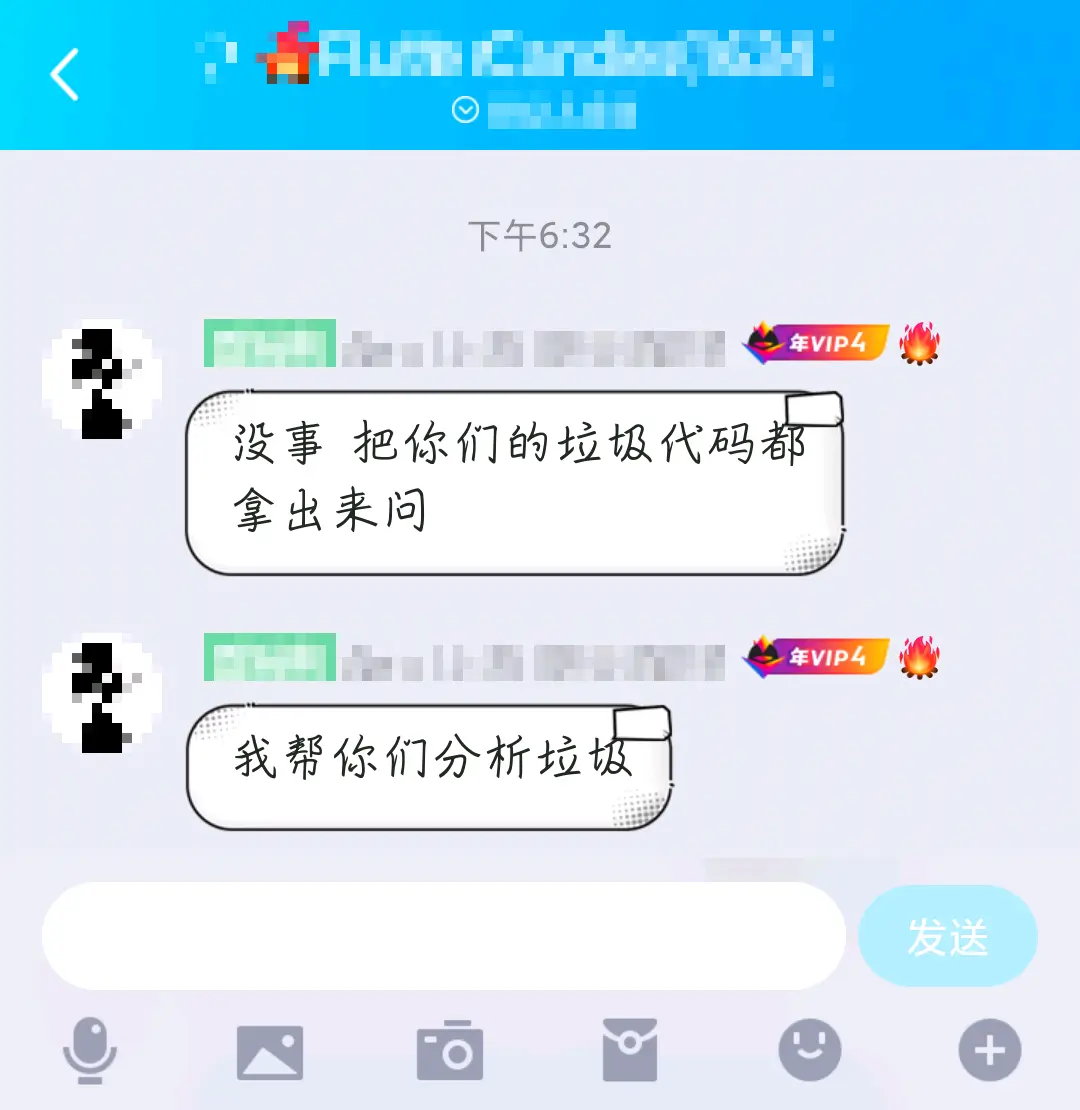The image size is (1080, 1110).
Task: Open the avatar beside 没事 把你们的垃圾代码都拿出来问
Action: (102, 380)
